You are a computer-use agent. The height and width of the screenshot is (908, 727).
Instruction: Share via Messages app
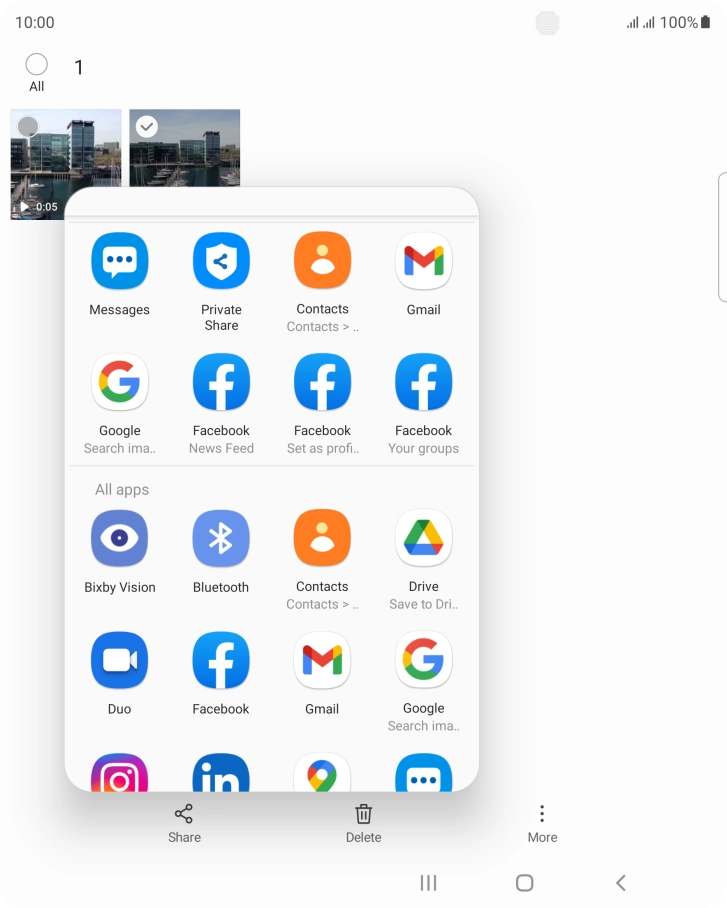pyautogui.click(x=119, y=262)
